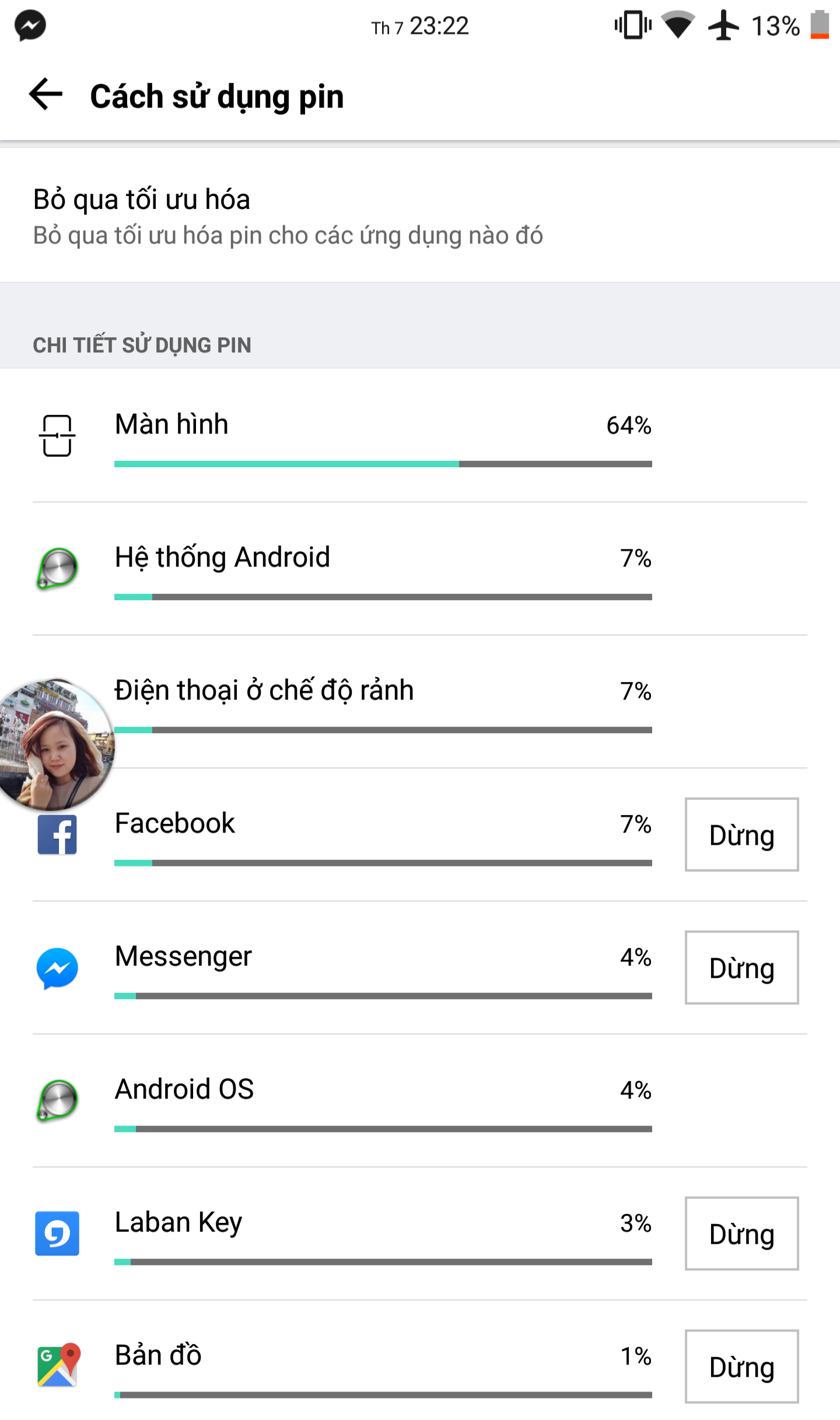
Task: View Messenger battery usage details
Action: (382, 968)
